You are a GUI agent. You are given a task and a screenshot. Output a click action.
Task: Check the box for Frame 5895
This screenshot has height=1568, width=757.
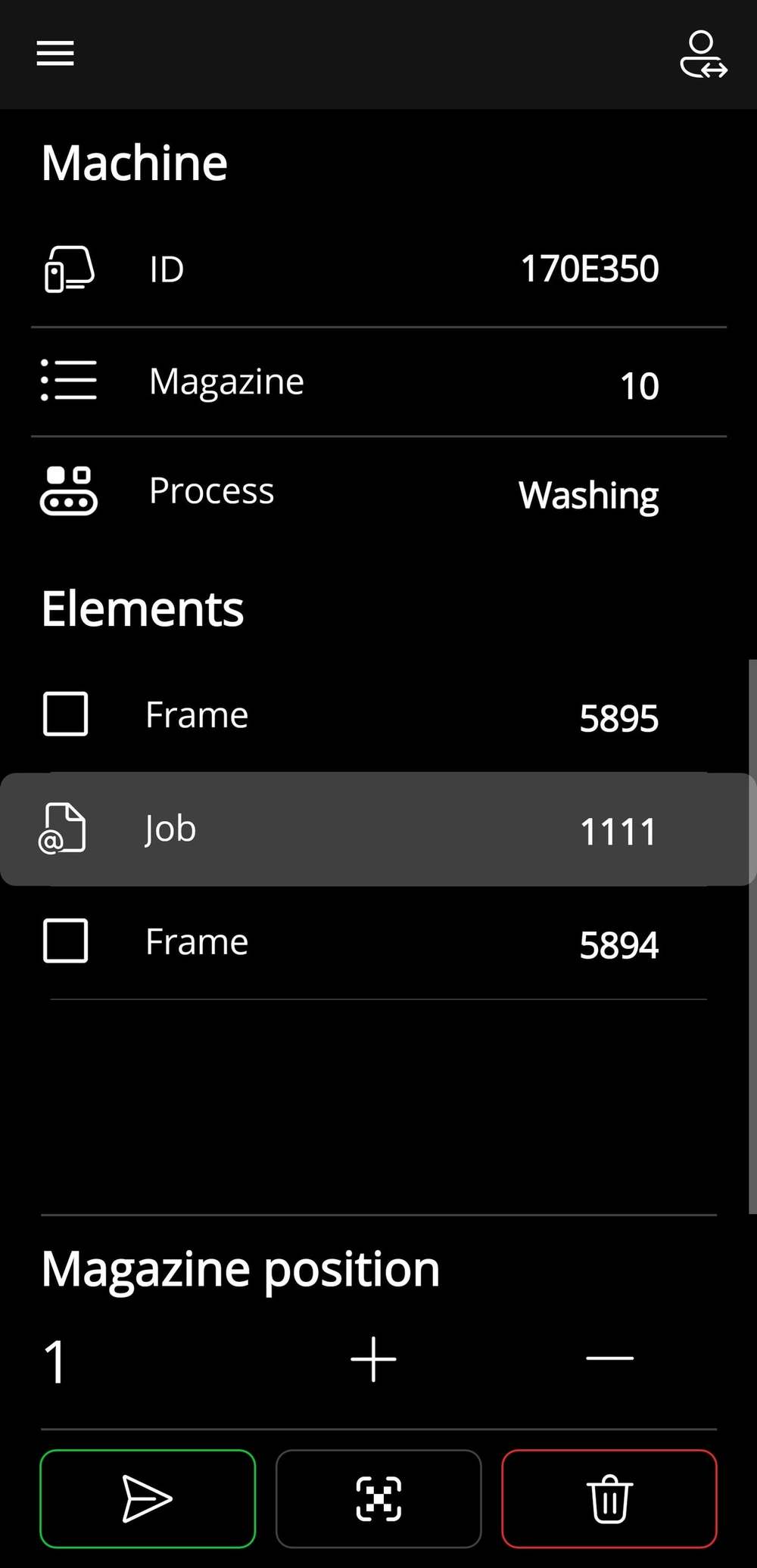pos(66,714)
